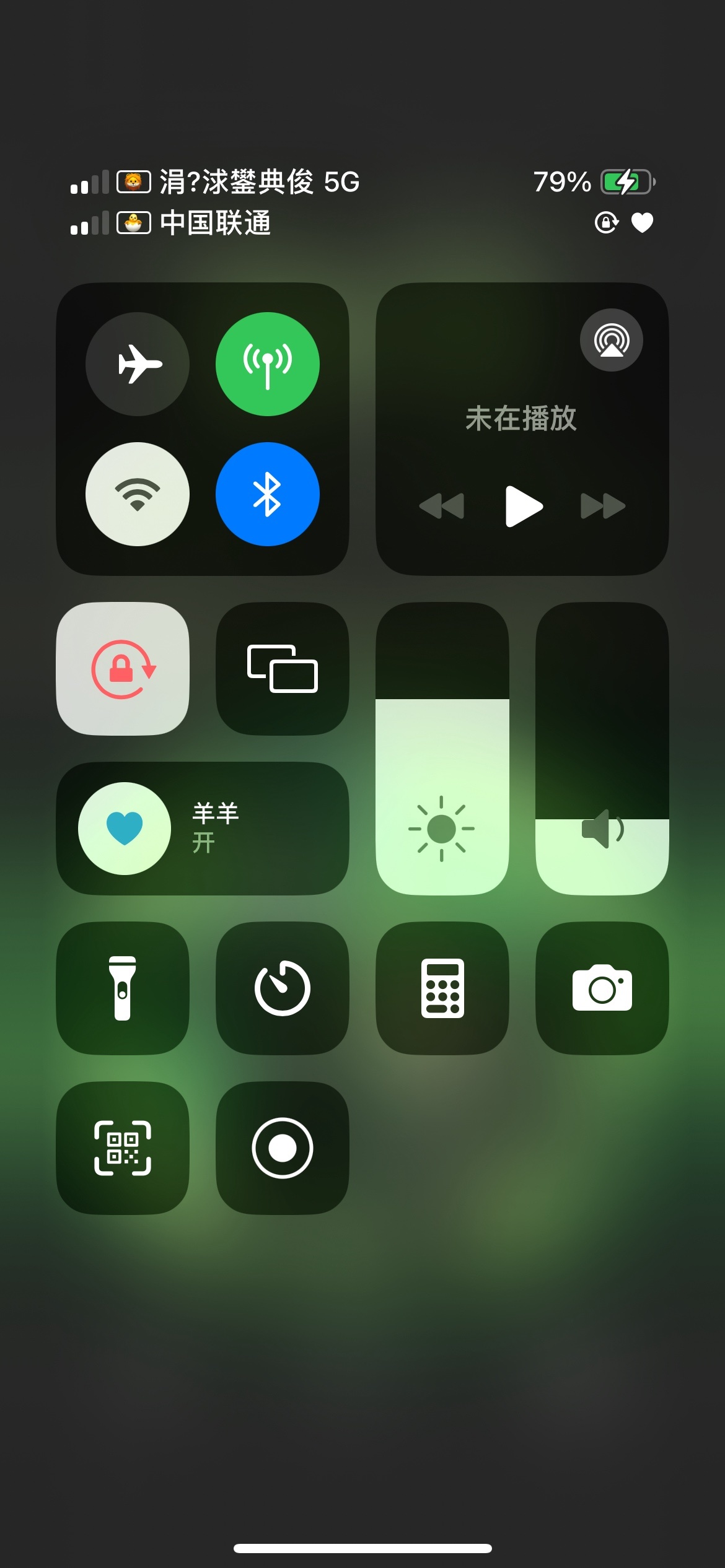Open AirPlay audio output options

pos(611,340)
